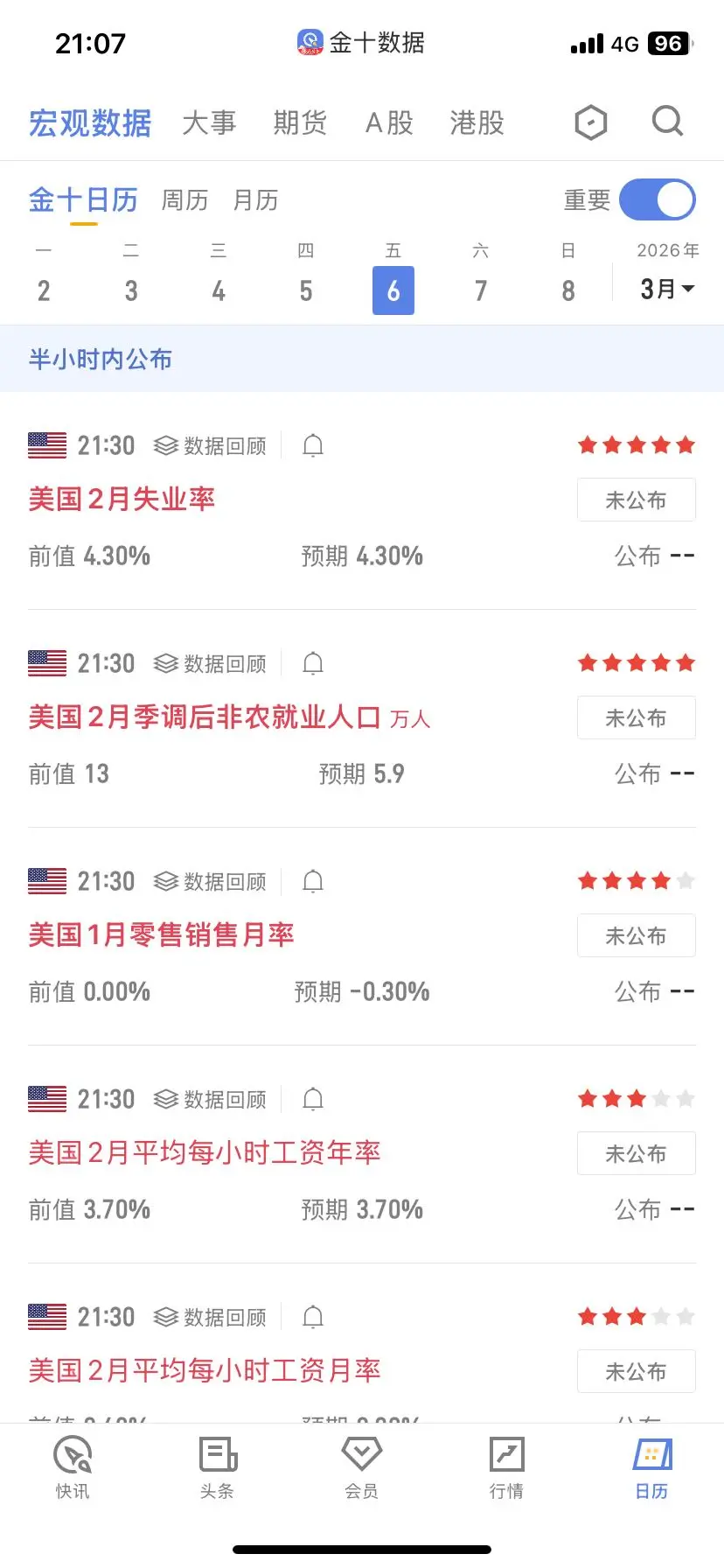Open the 头条 tab
Image resolution: width=724 pixels, height=1568 pixels.
point(217,1467)
